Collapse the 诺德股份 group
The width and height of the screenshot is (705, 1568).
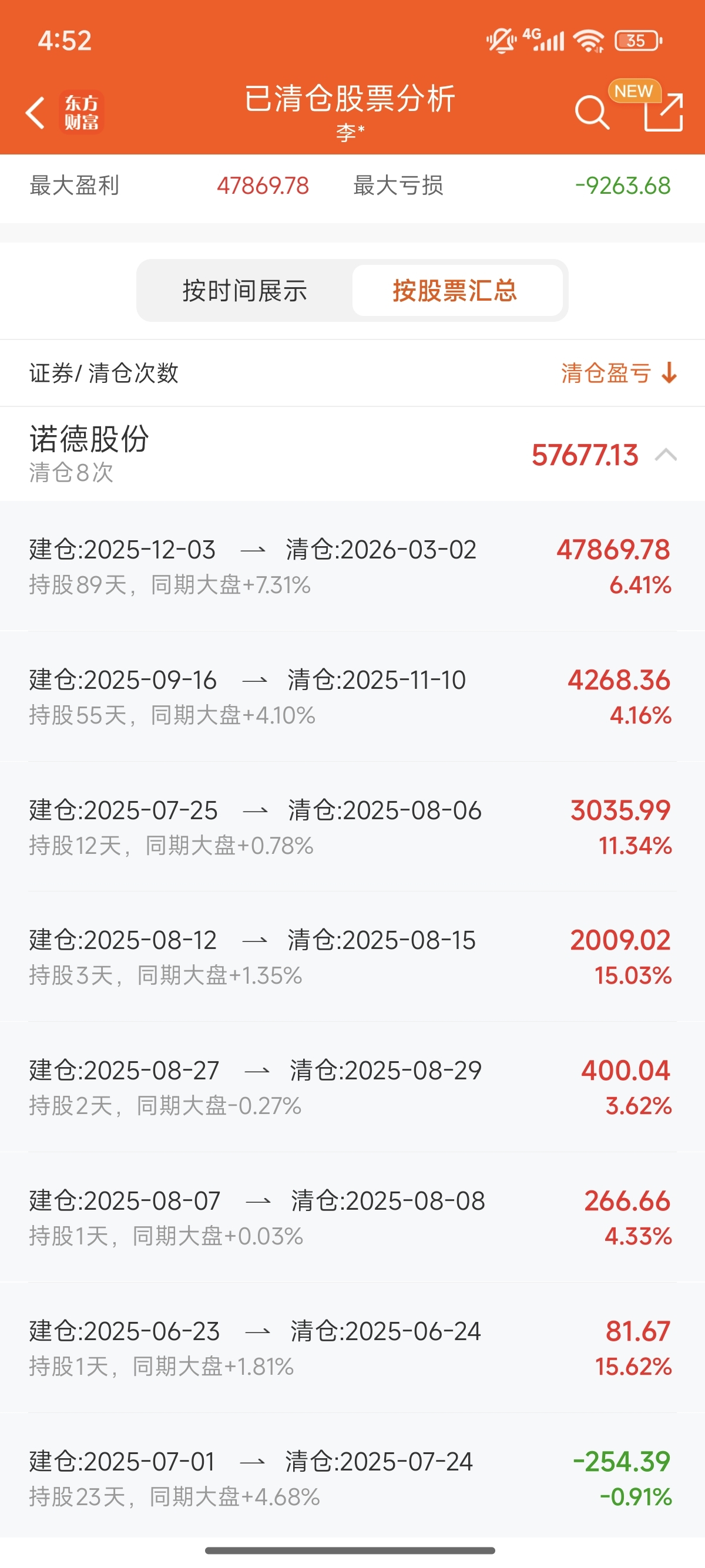click(x=666, y=455)
